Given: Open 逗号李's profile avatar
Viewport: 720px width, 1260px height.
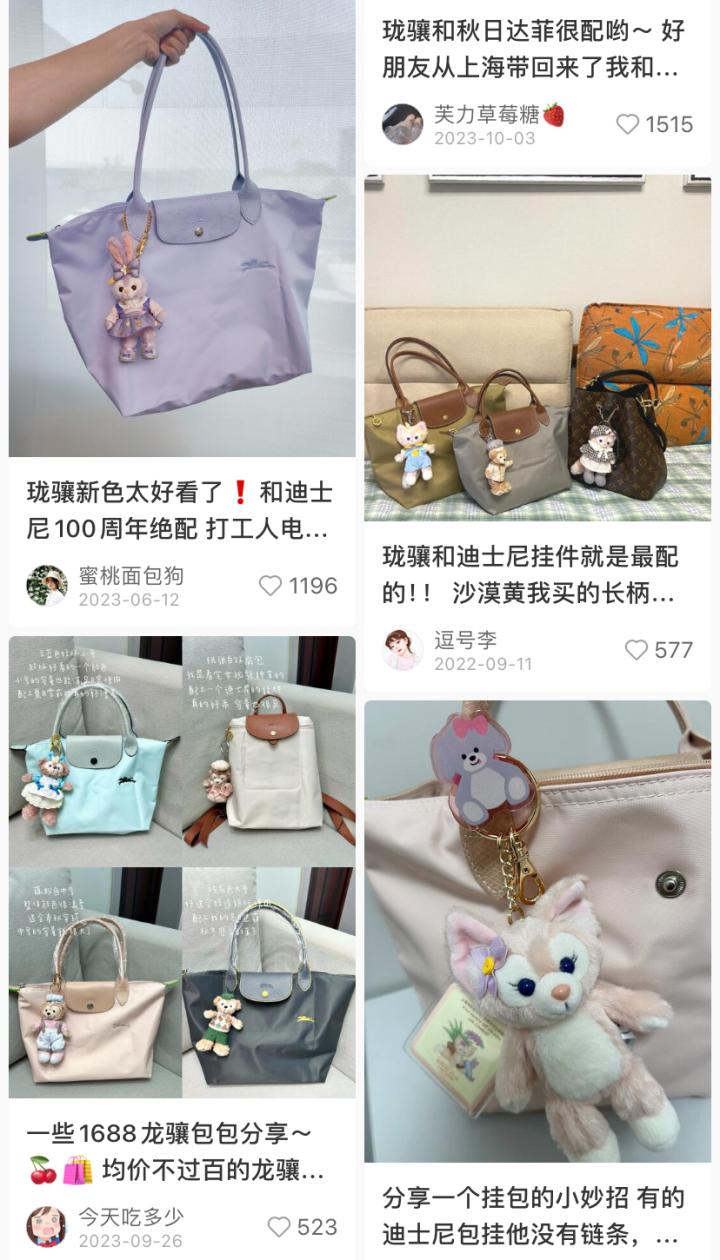Looking at the screenshot, I should coord(403,650).
